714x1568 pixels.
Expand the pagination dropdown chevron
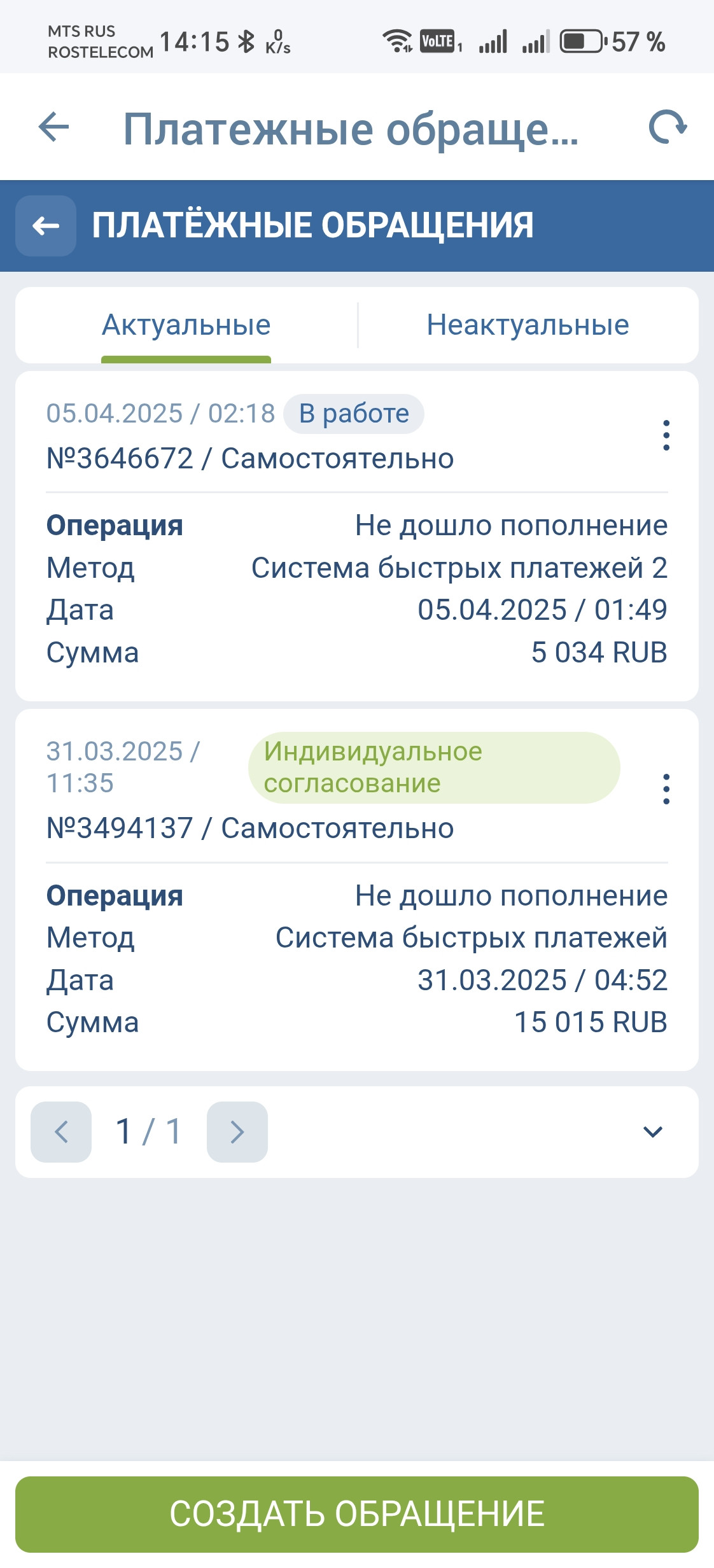click(x=653, y=1132)
